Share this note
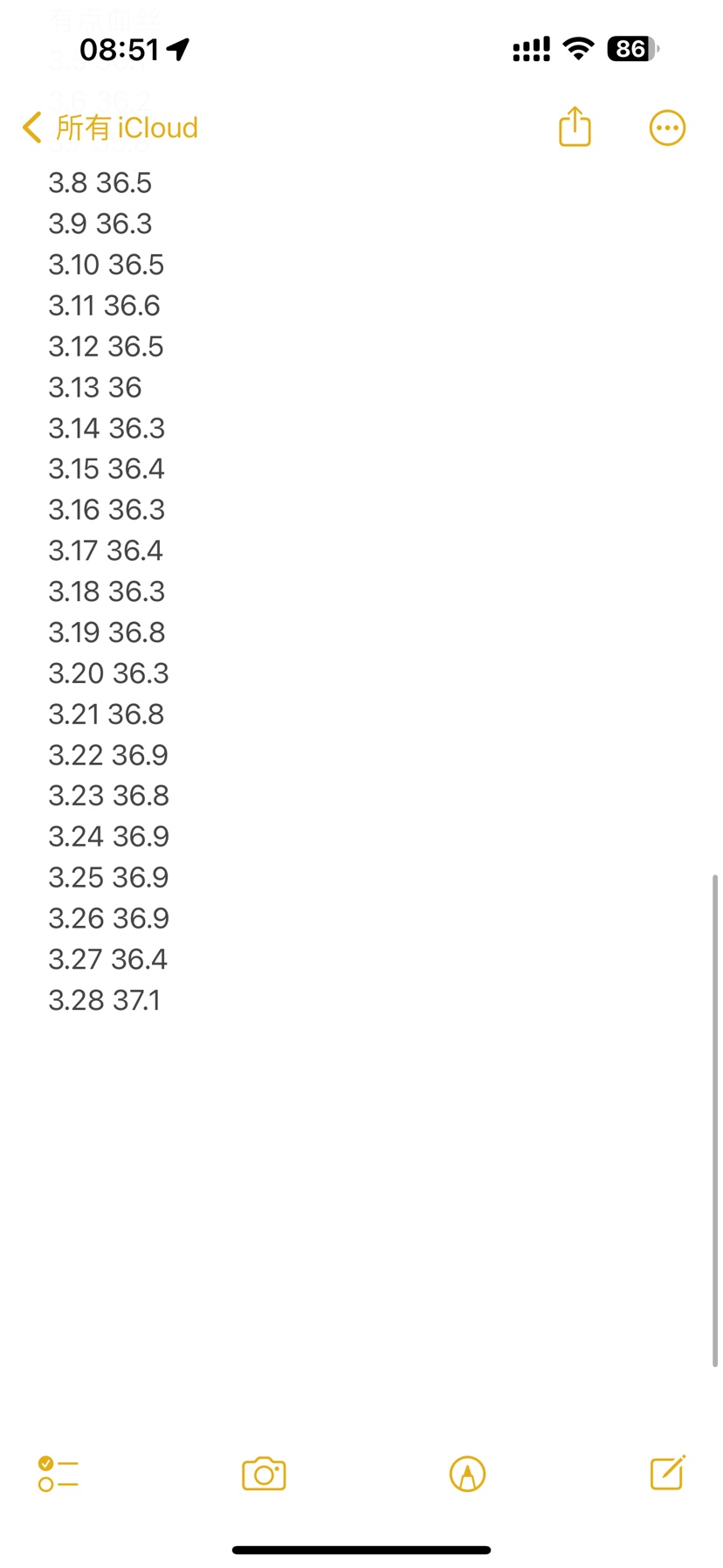The image size is (723, 1568). pyautogui.click(x=575, y=126)
